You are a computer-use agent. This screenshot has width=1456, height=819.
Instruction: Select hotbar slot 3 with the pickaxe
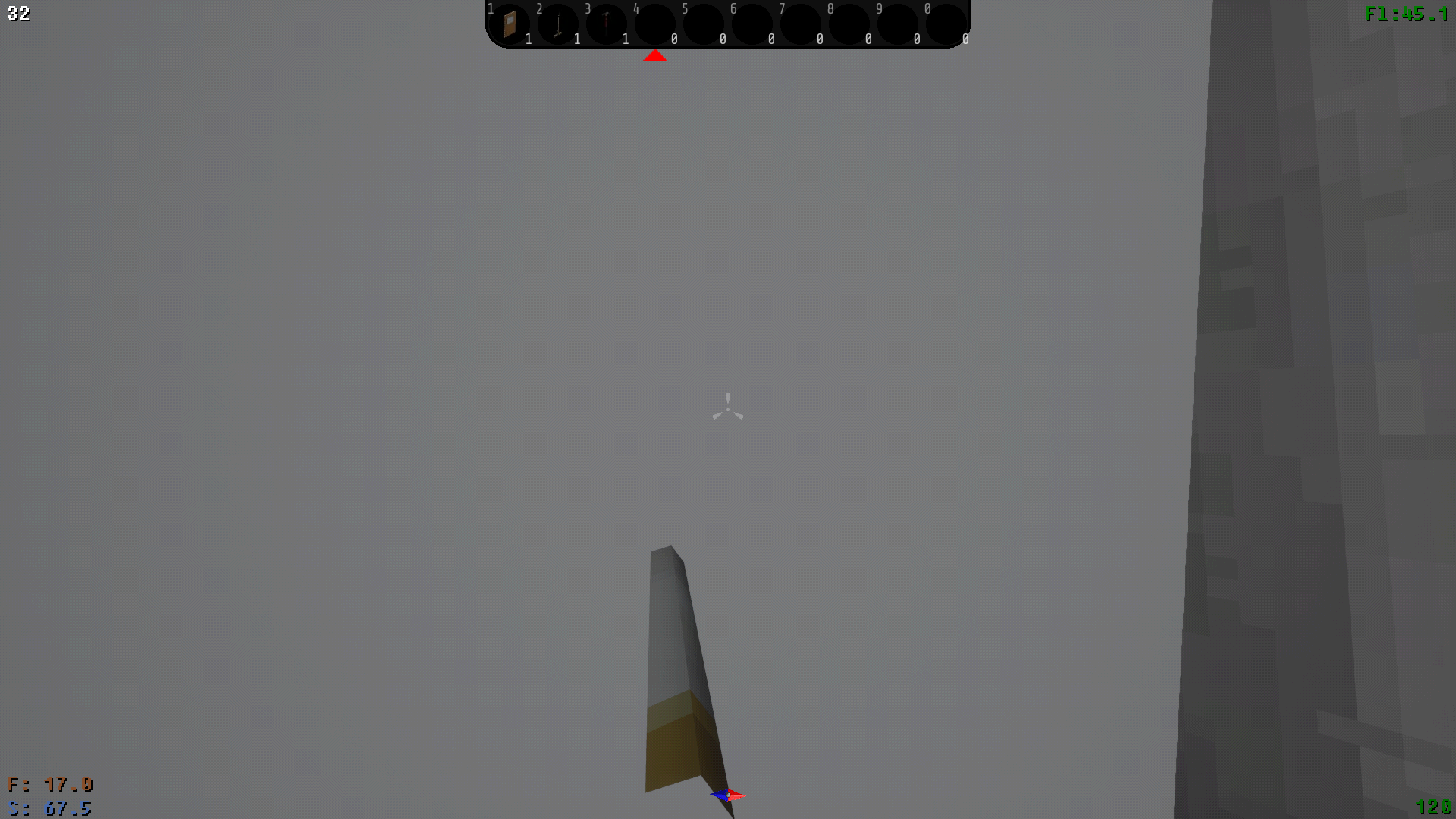(x=607, y=24)
